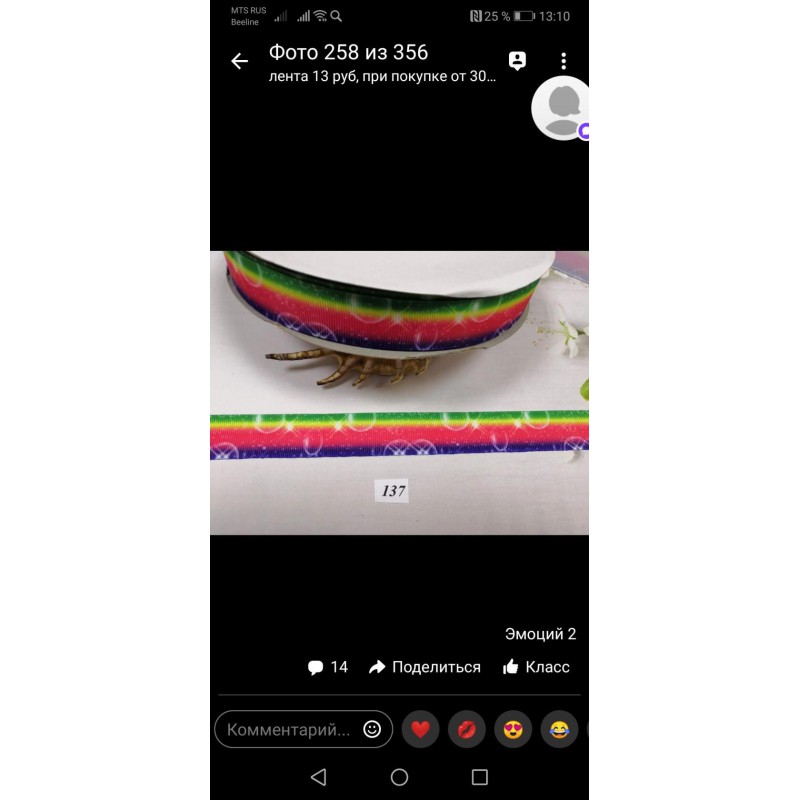Open the photo owner's profile avatar
The height and width of the screenshot is (800, 800).
pyautogui.click(x=562, y=108)
